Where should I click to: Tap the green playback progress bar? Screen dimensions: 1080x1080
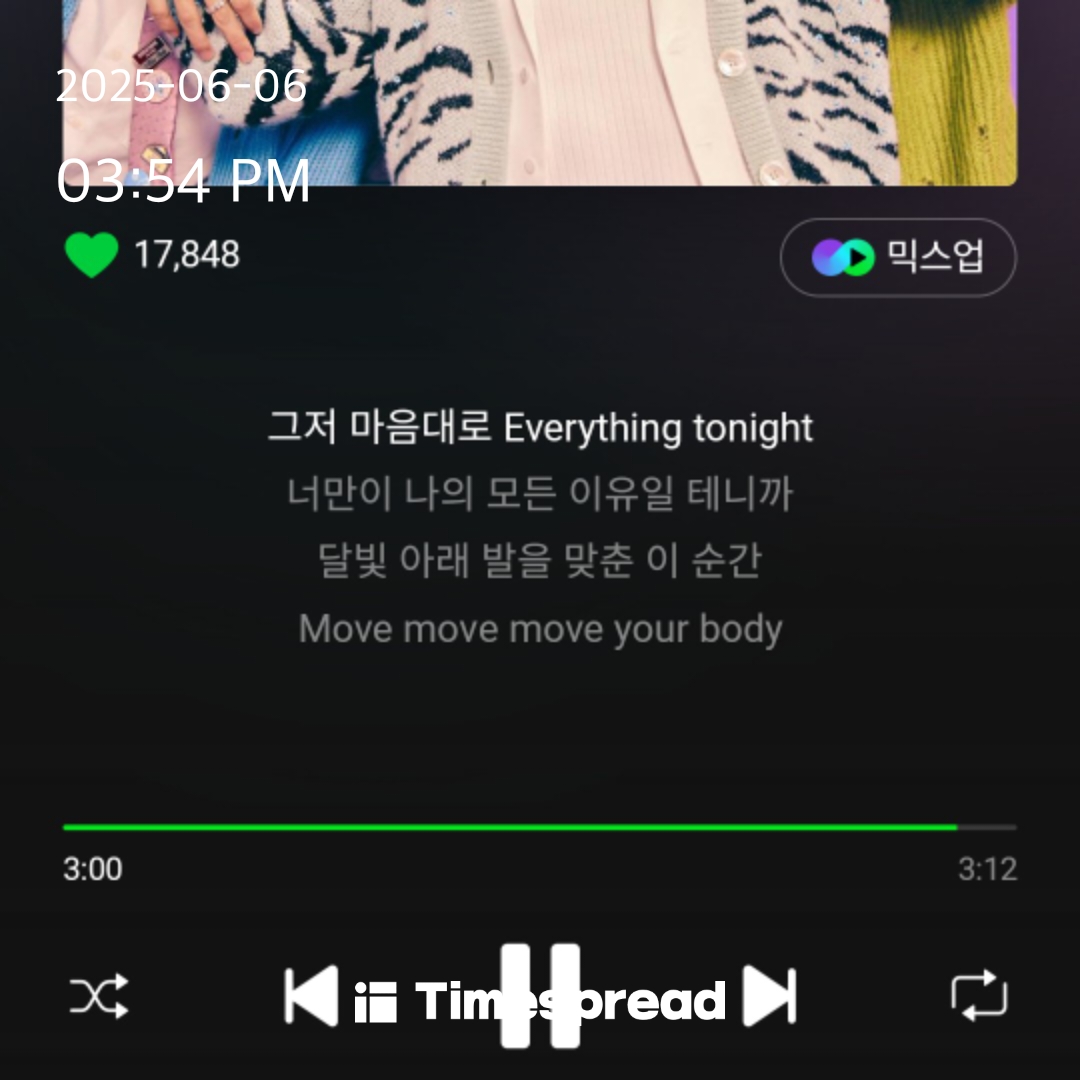(x=510, y=827)
